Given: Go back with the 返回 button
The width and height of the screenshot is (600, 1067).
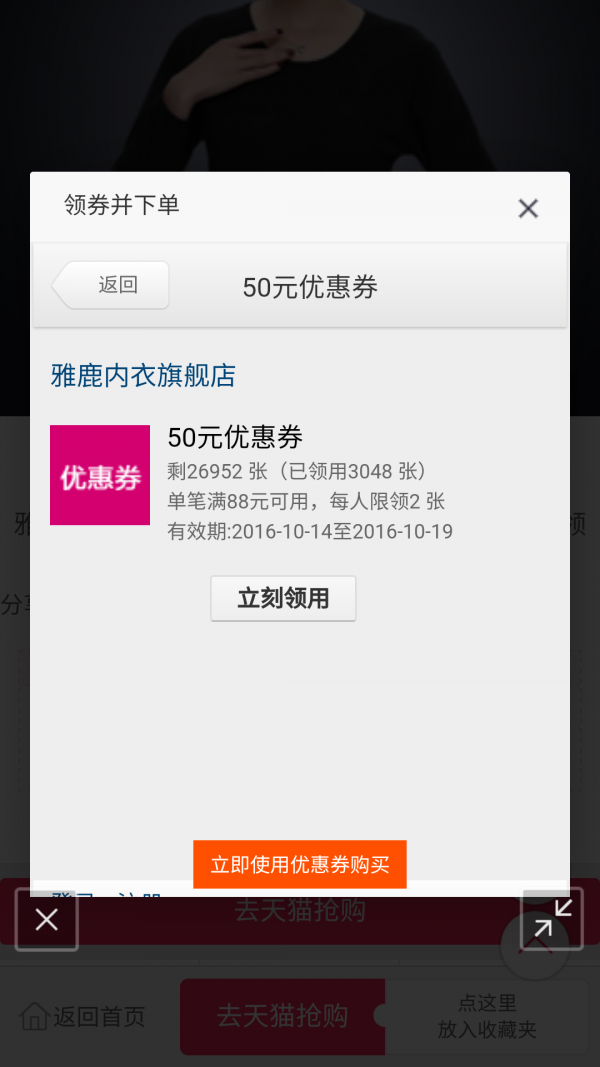Looking at the screenshot, I should pos(112,285).
